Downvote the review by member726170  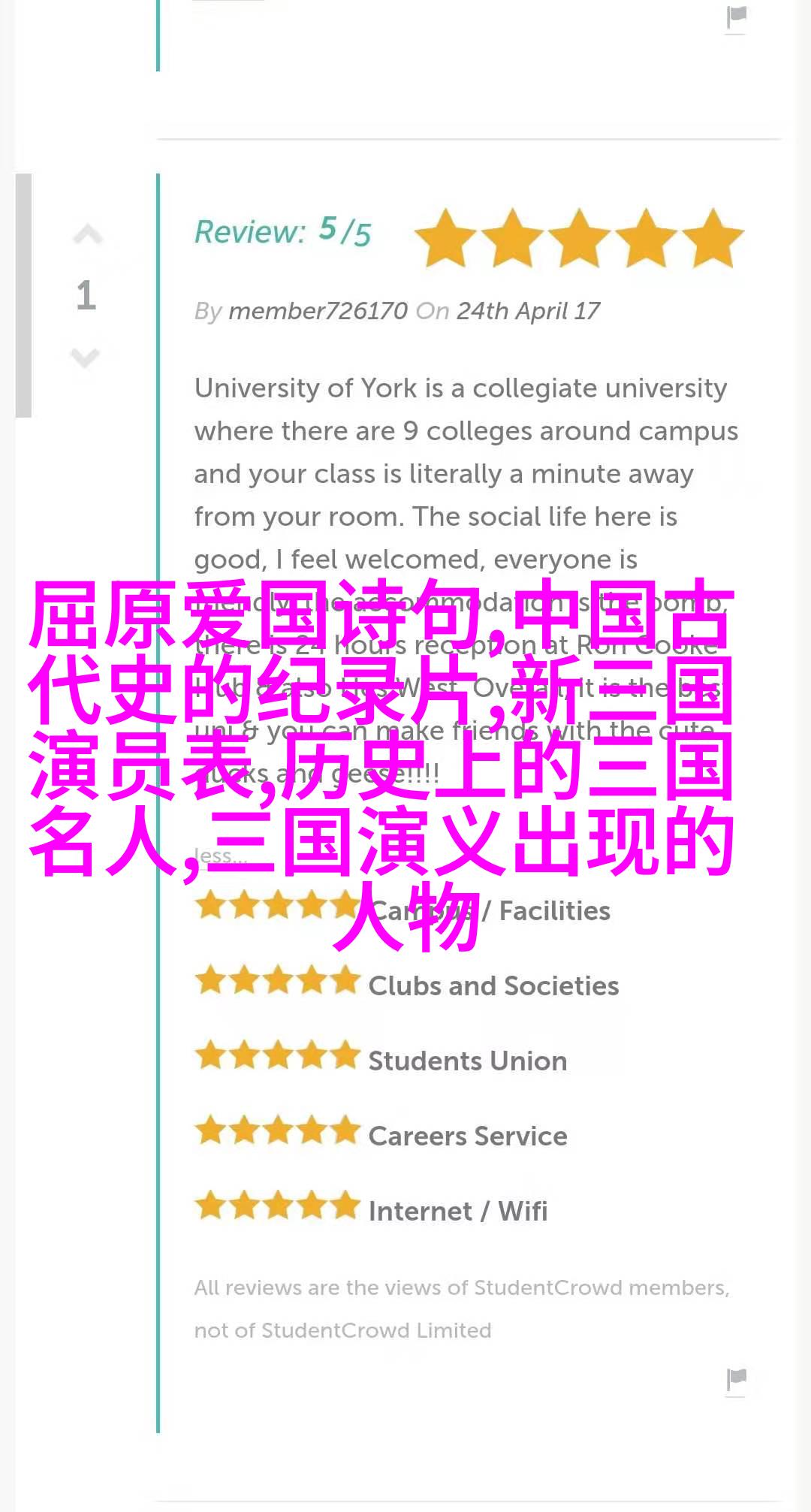86,357
